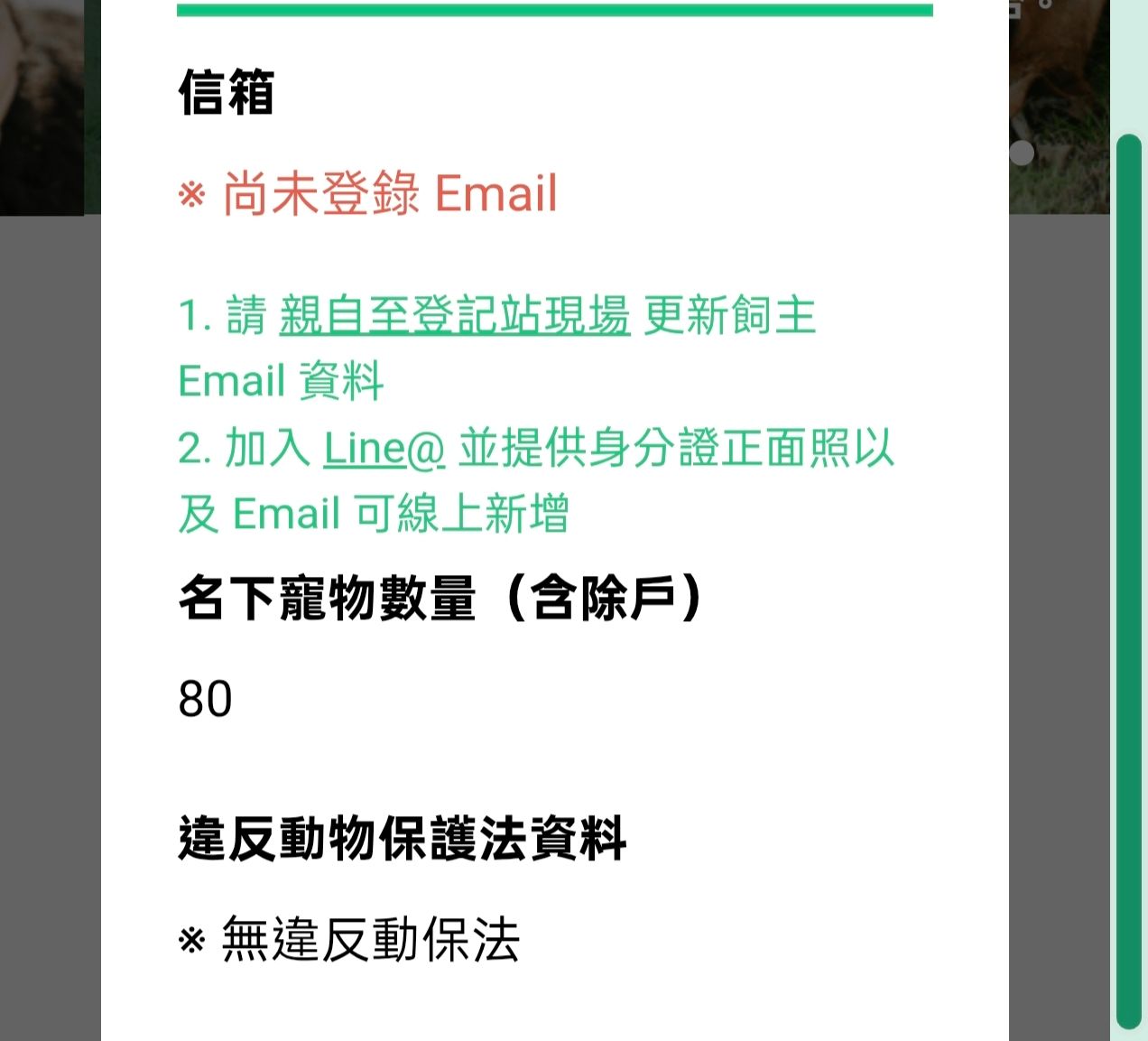
Task: Open the Line@ link
Action: [384, 448]
